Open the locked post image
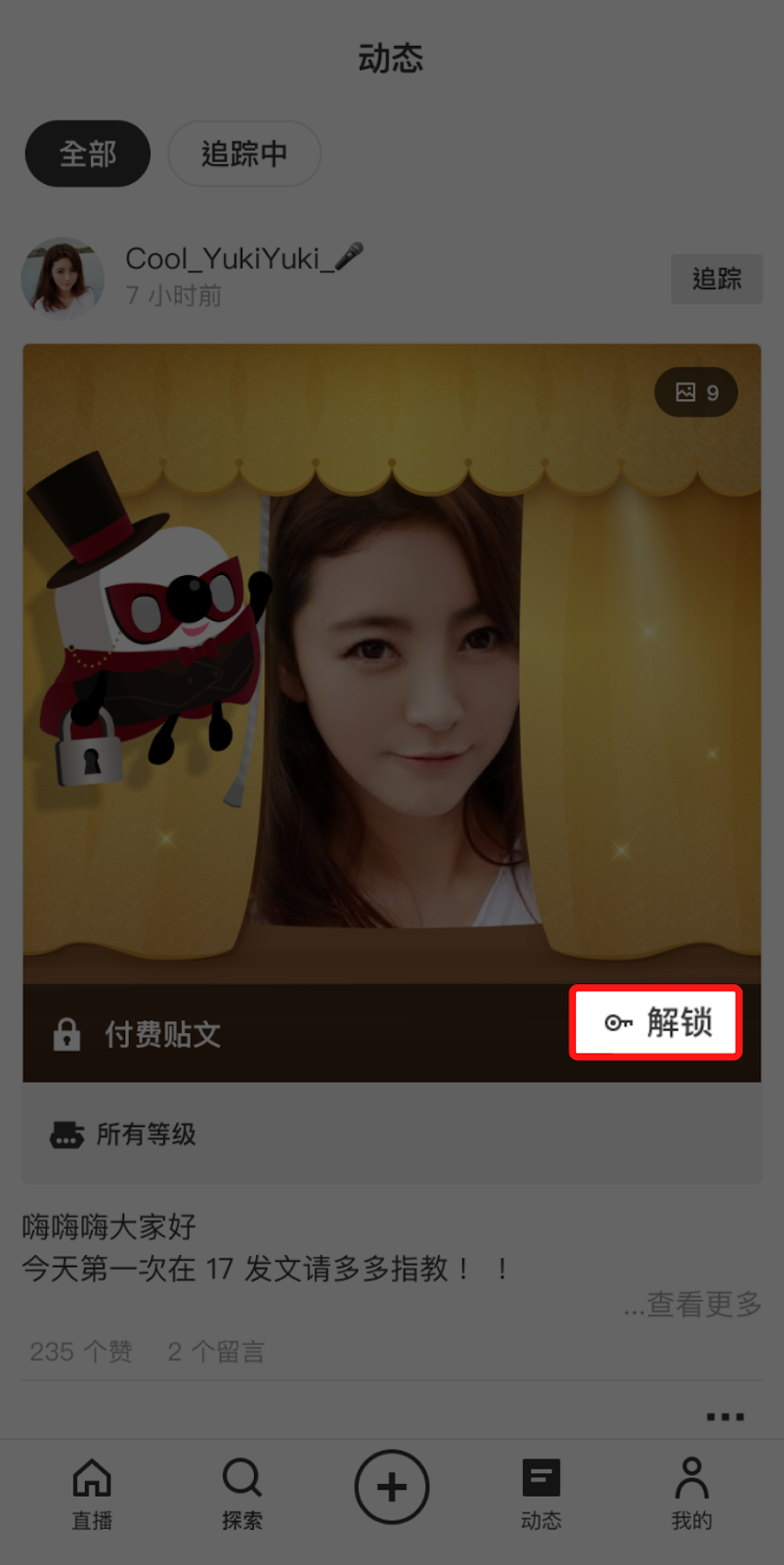 click(391, 665)
